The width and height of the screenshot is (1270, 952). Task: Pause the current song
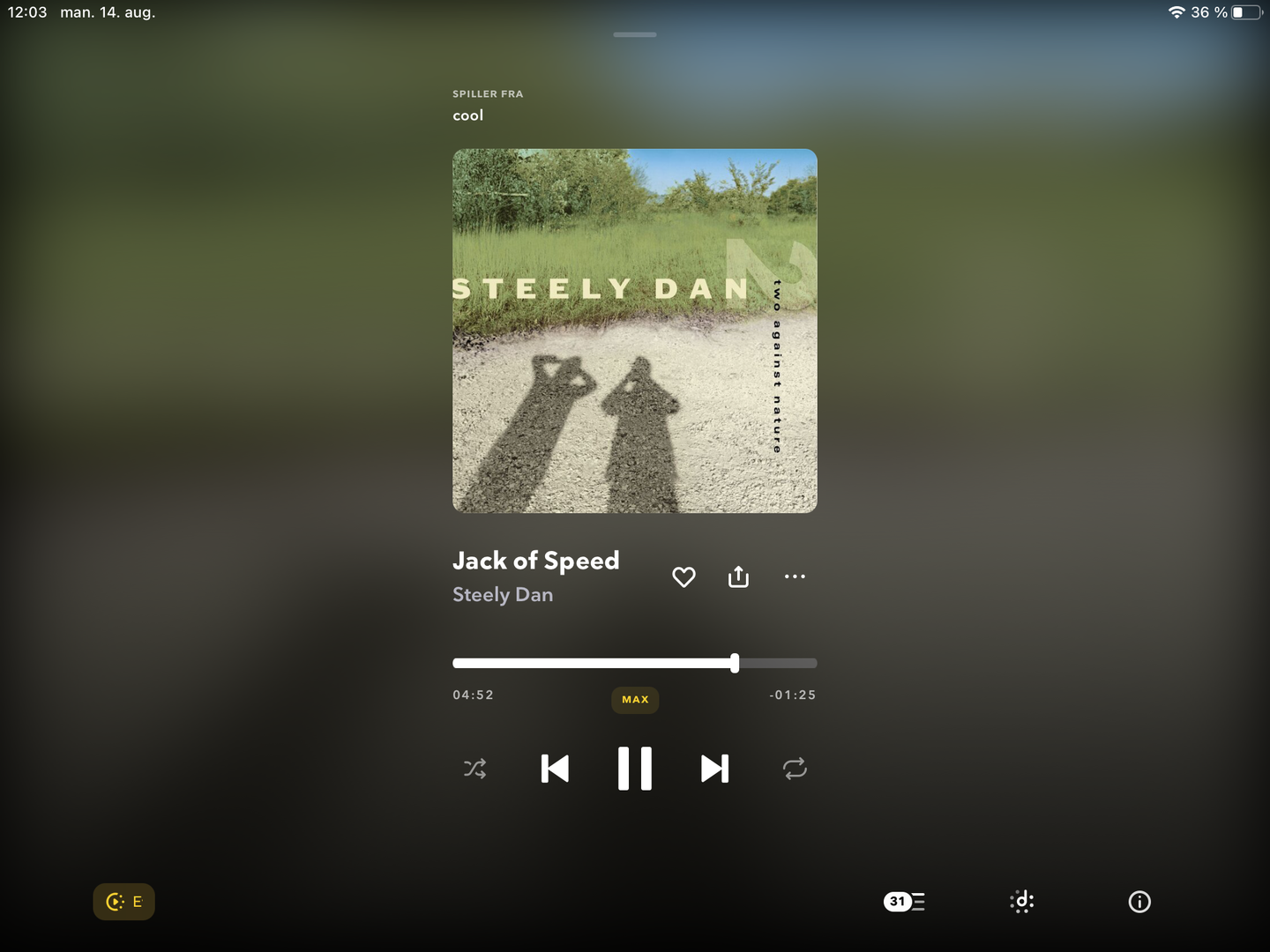click(x=635, y=769)
